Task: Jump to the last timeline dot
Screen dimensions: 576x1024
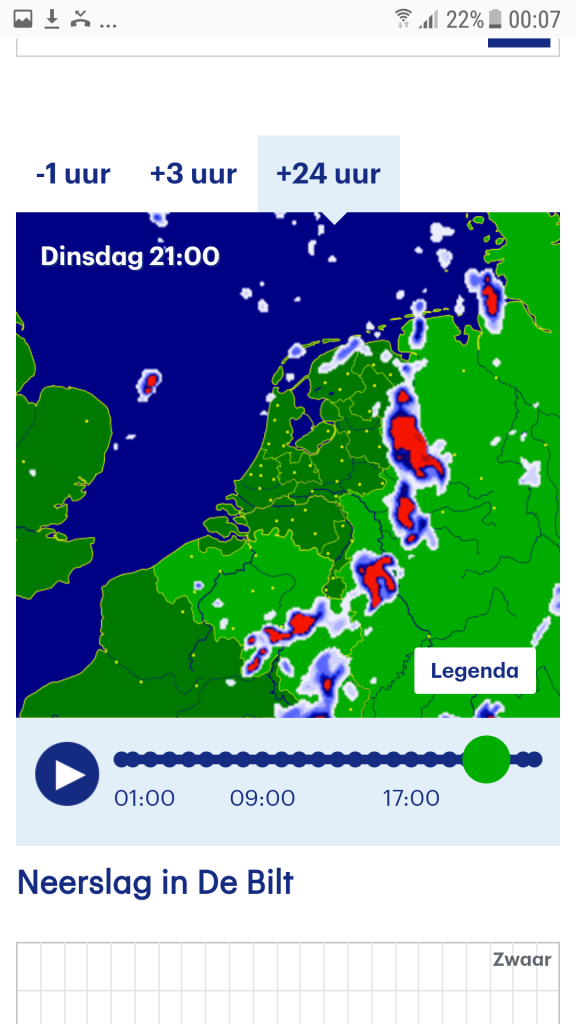Action: tap(534, 760)
